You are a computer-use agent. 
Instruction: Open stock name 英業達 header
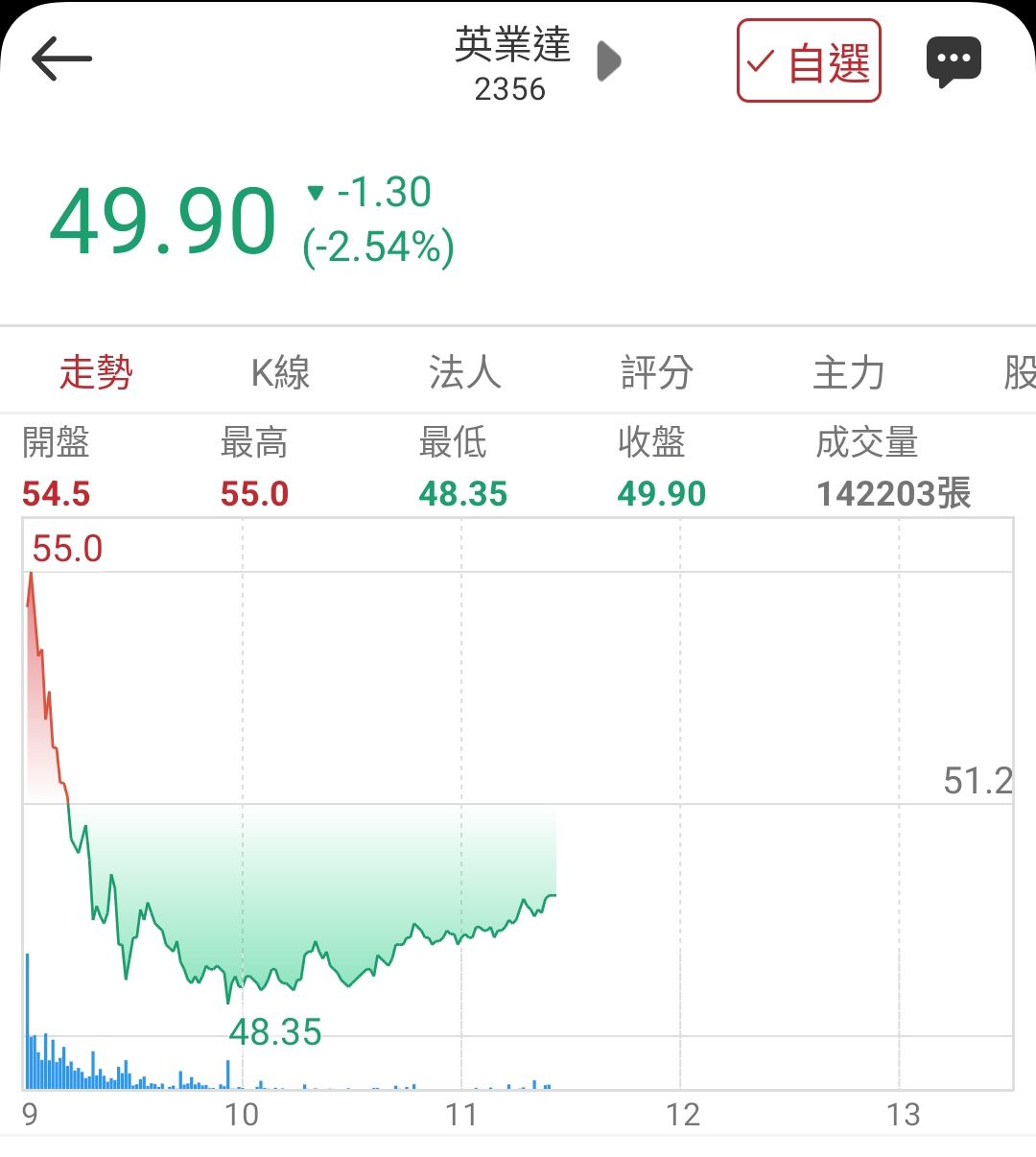click(x=512, y=48)
